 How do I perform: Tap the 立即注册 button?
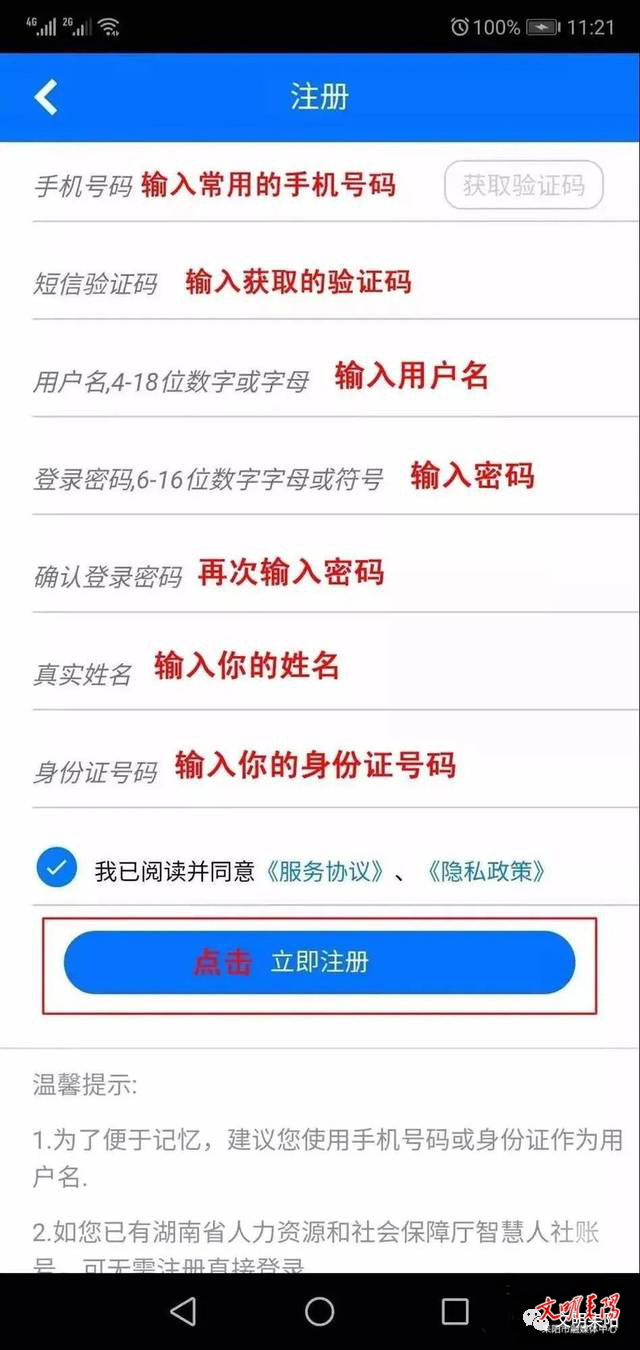click(319, 963)
